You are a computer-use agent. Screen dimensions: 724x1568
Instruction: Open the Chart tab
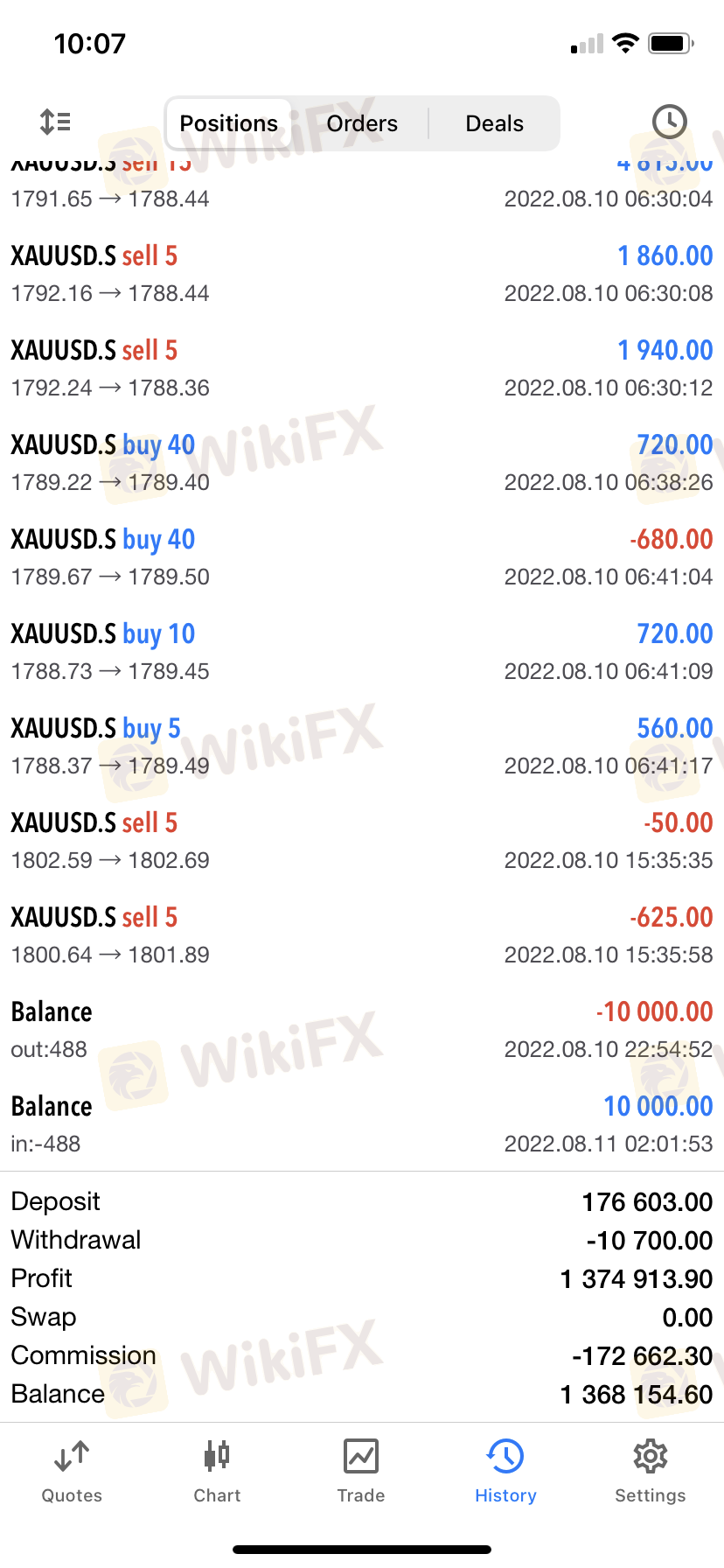point(217,1472)
